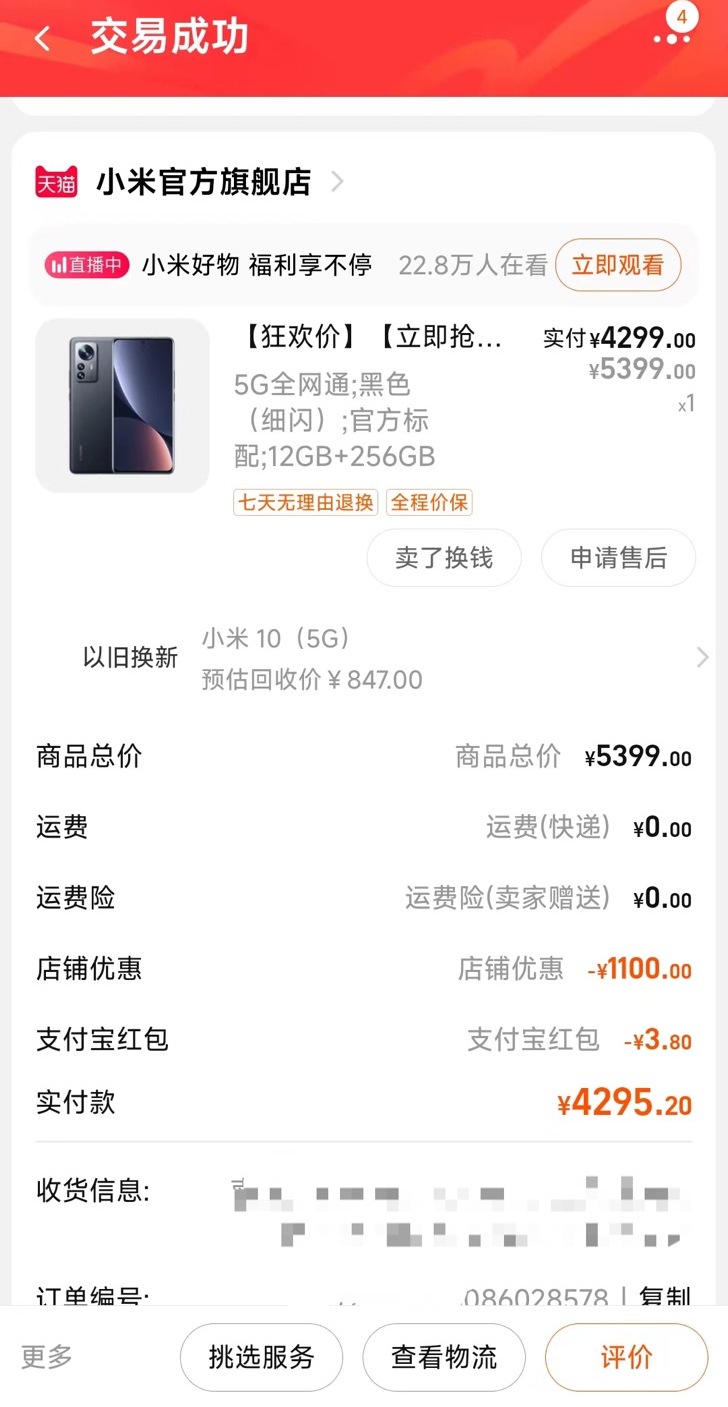728x1407 pixels.
Task: Open the store name disclosure arrow
Action: (x=337, y=183)
